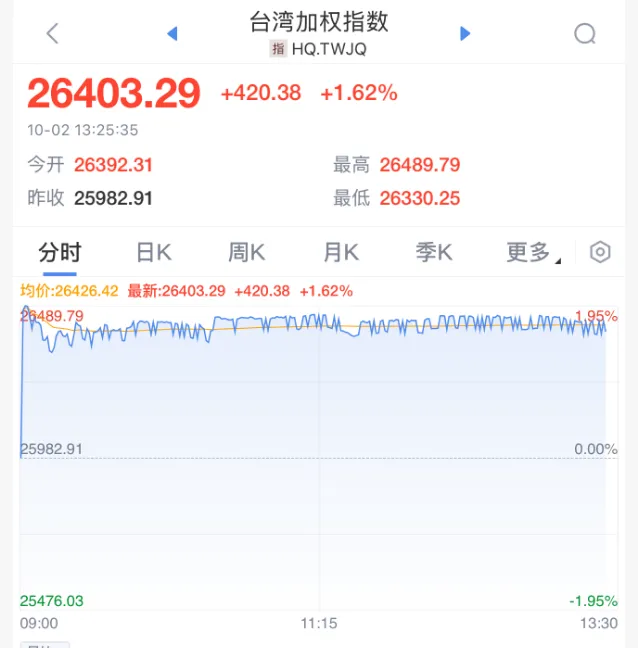Switch to the 月K tab
The height and width of the screenshot is (648, 638).
(x=341, y=252)
